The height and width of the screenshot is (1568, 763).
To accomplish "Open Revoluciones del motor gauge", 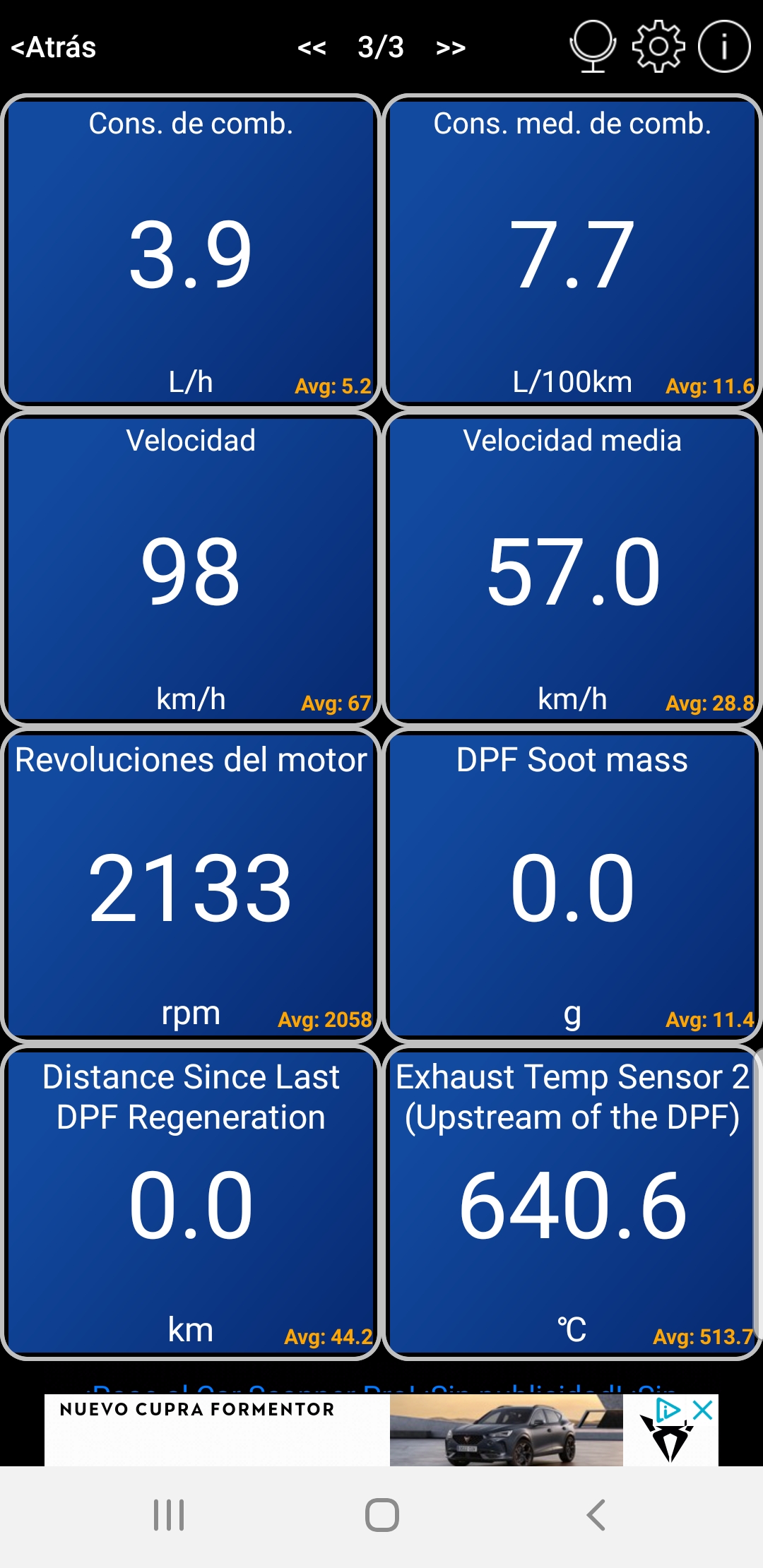I will (x=191, y=886).
